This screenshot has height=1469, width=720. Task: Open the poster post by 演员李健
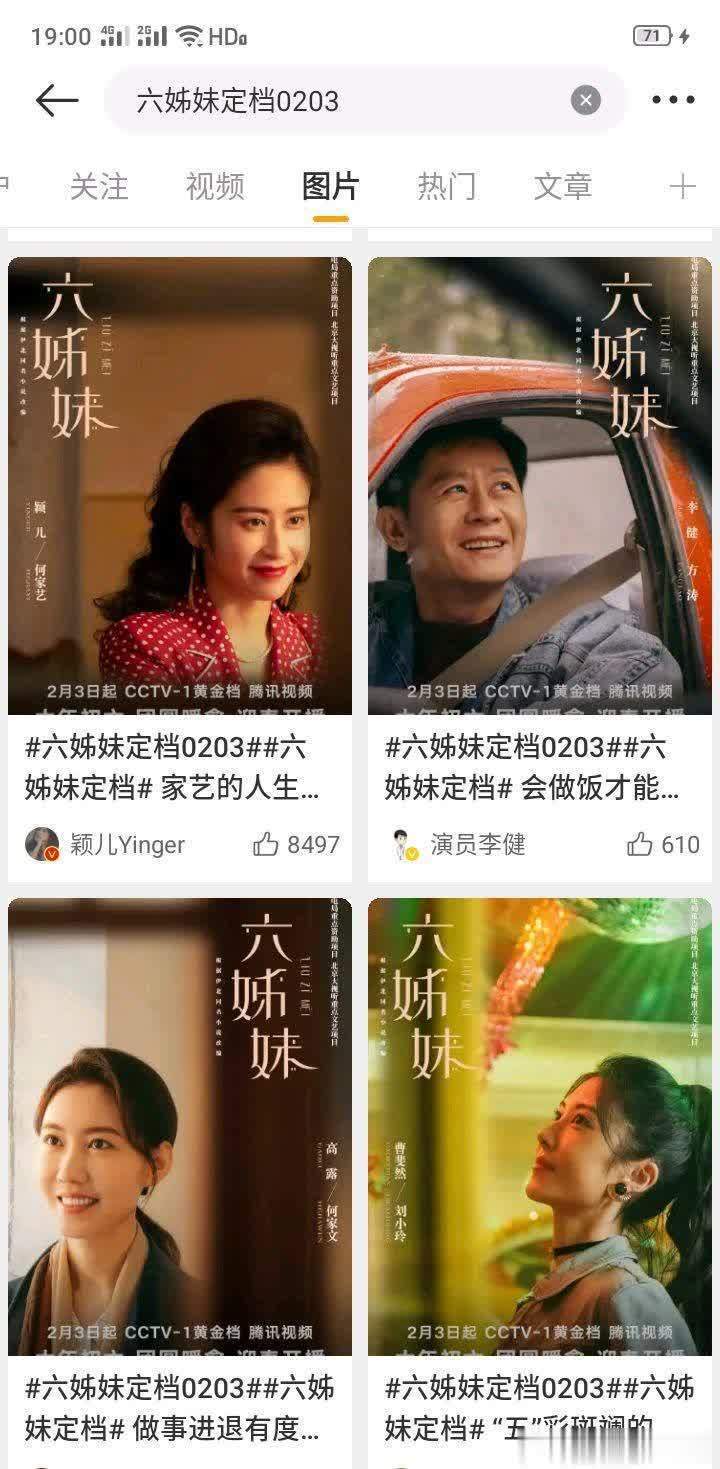(x=540, y=486)
